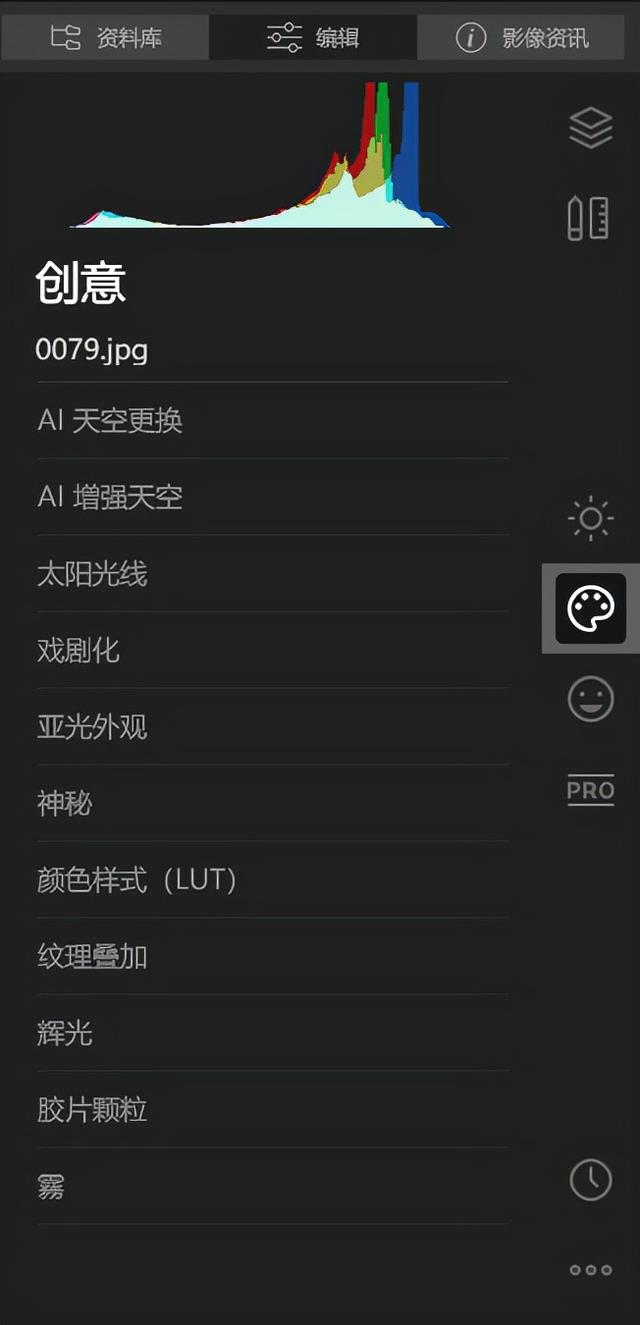Open the essentials sun icon
The width and height of the screenshot is (640, 1325).
pos(590,518)
